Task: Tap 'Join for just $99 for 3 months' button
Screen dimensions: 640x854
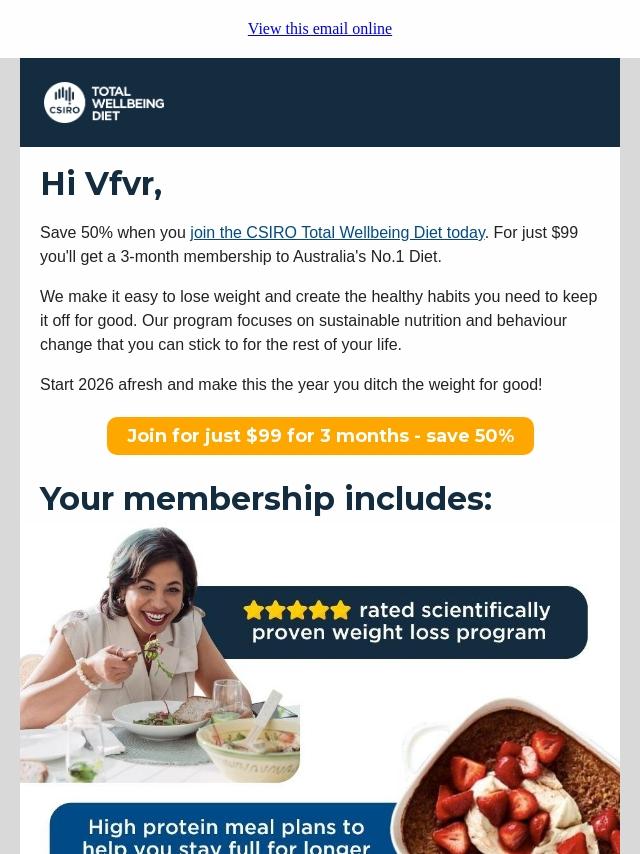Action: [320, 436]
